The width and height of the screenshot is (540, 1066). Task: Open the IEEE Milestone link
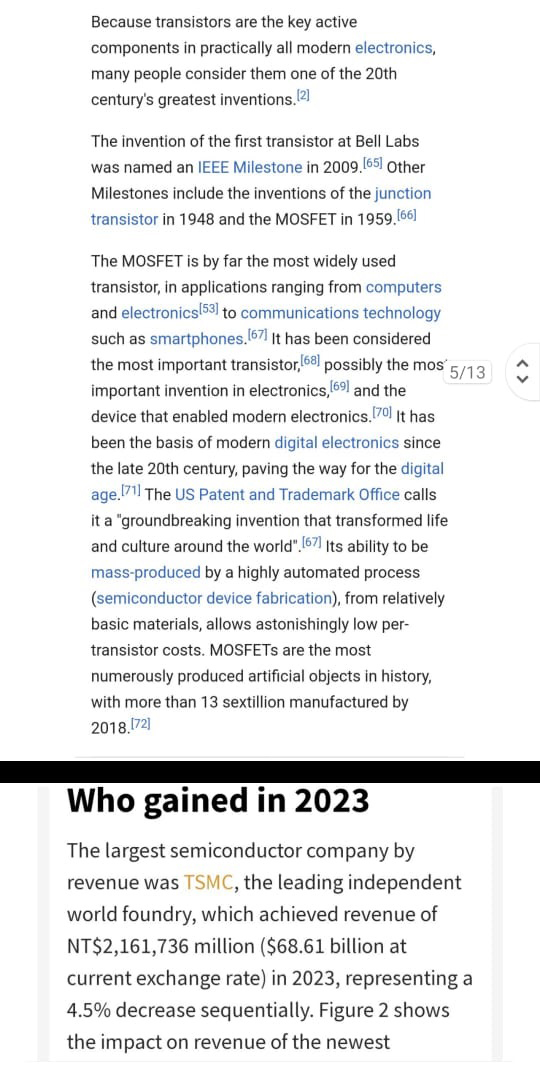(x=250, y=167)
